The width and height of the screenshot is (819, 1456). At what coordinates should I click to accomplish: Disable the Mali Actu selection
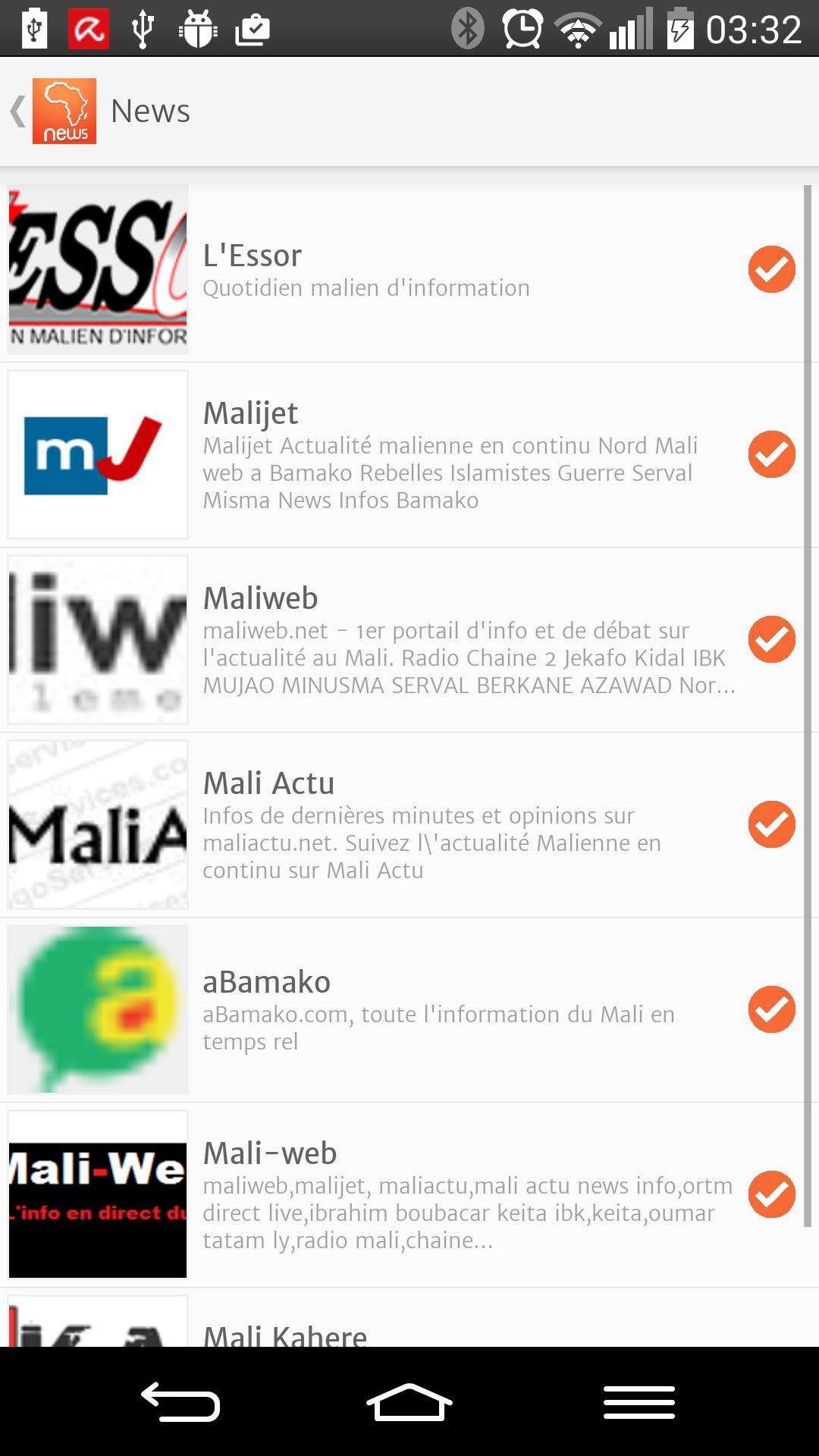[x=771, y=824]
